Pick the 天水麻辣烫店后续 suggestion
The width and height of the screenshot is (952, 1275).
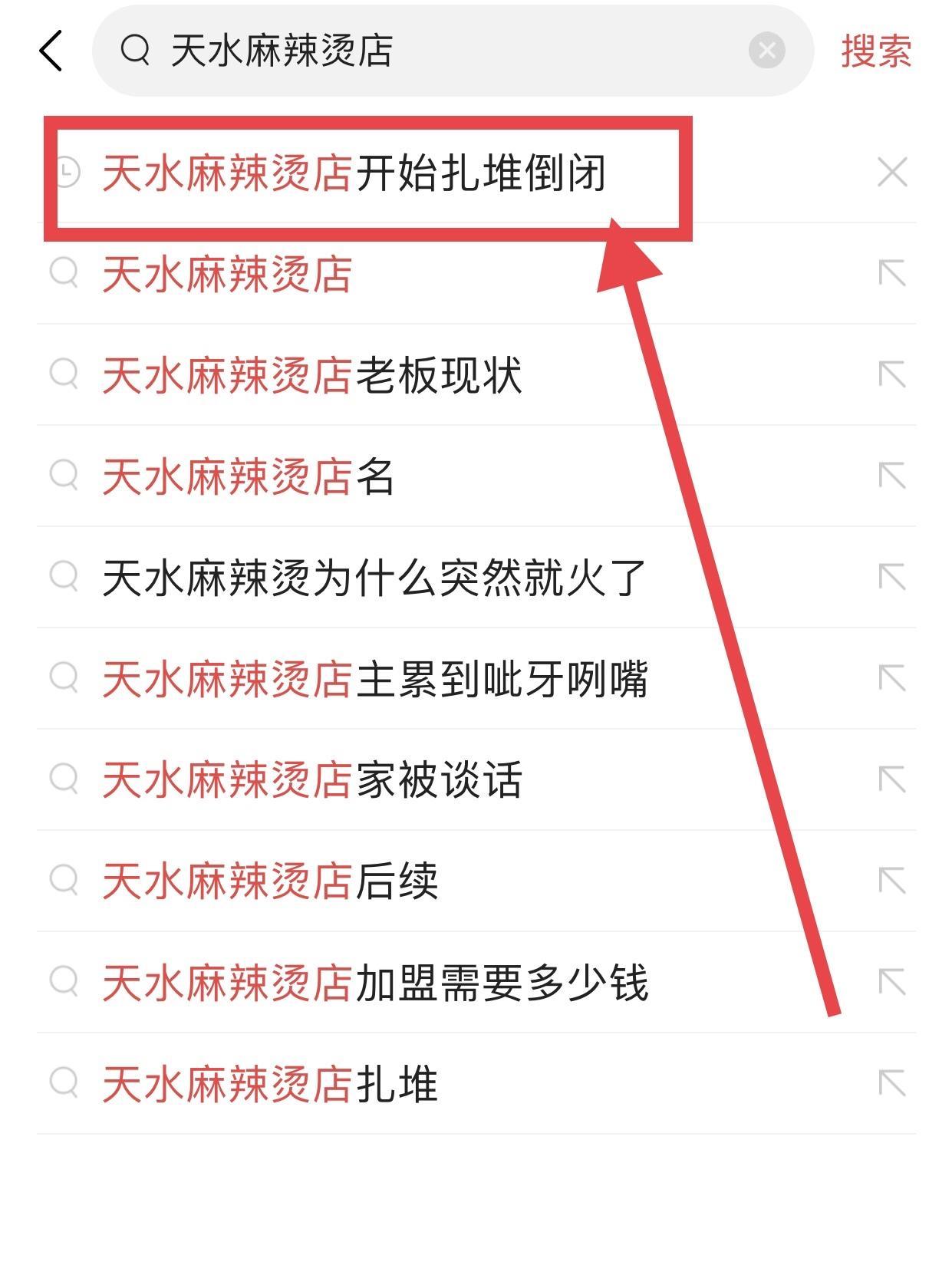click(x=270, y=881)
